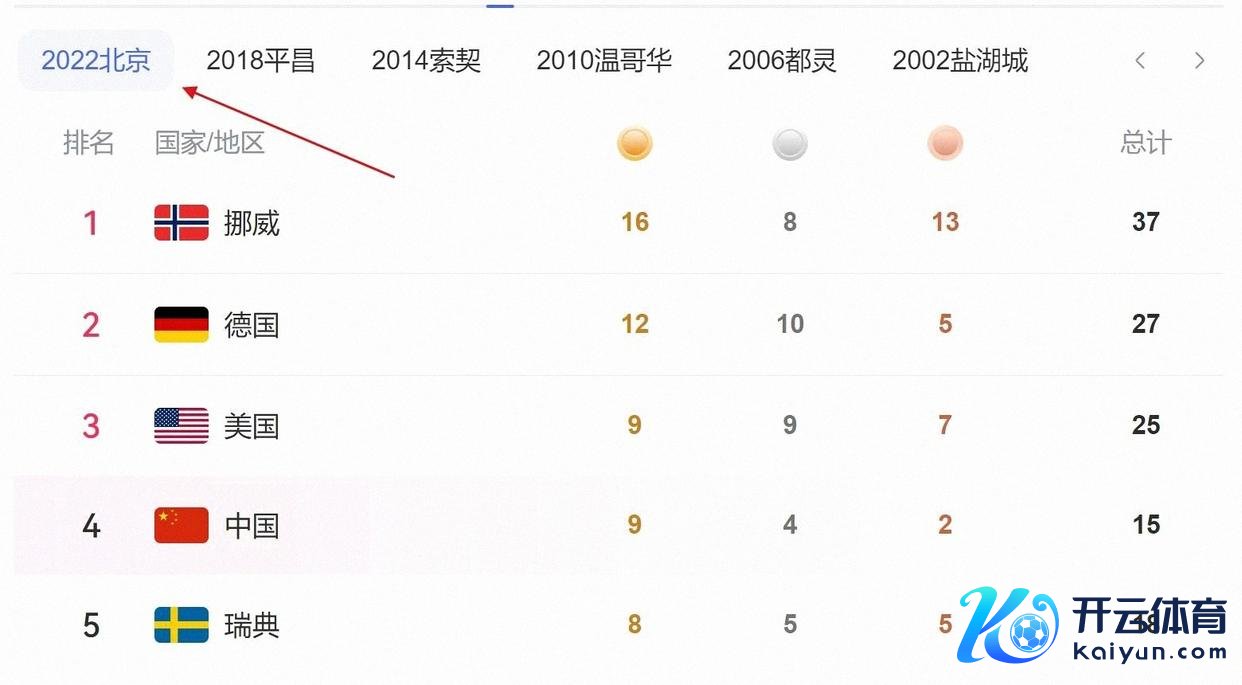
Task: Tap the left arrow for previous years
Action: pyautogui.click(x=1140, y=61)
